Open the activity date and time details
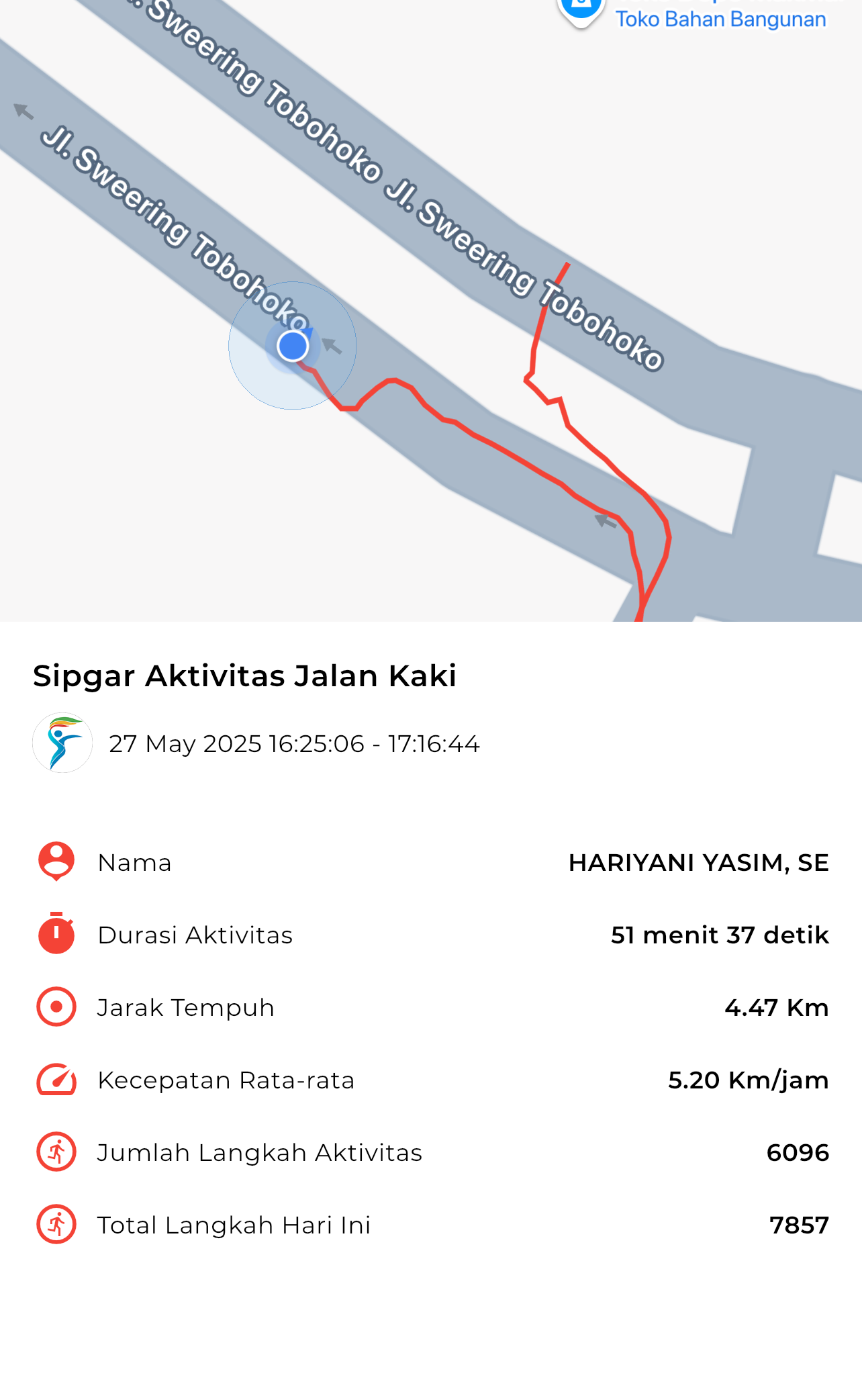 click(295, 743)
